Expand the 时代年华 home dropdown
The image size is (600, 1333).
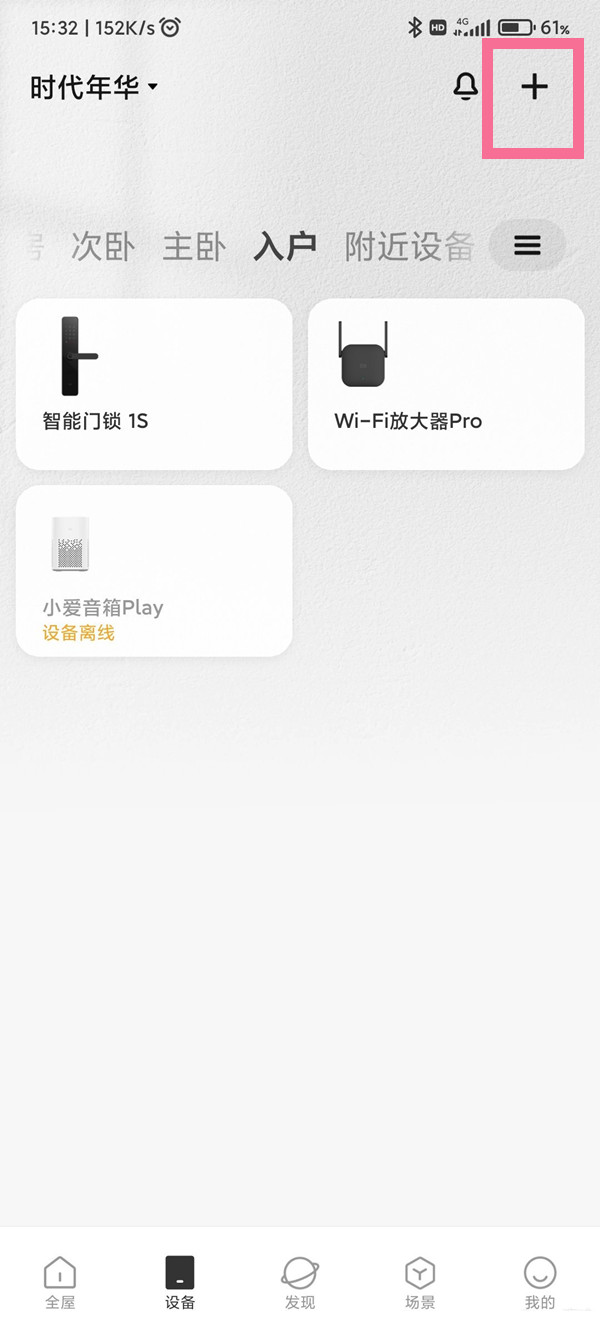coord(94,87)
